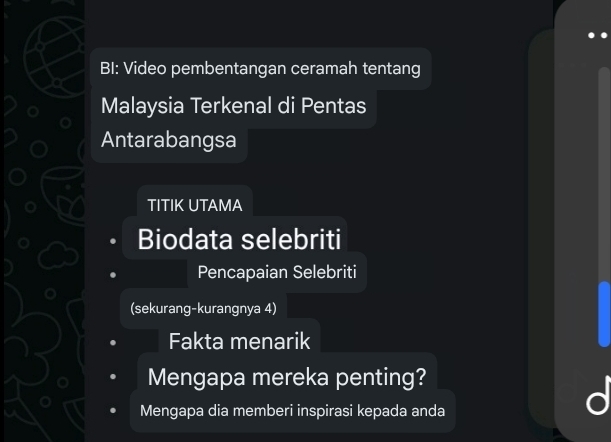Adjust the media volume slider
The width and height of the screenshot is (611, 442).
point(604,314)
